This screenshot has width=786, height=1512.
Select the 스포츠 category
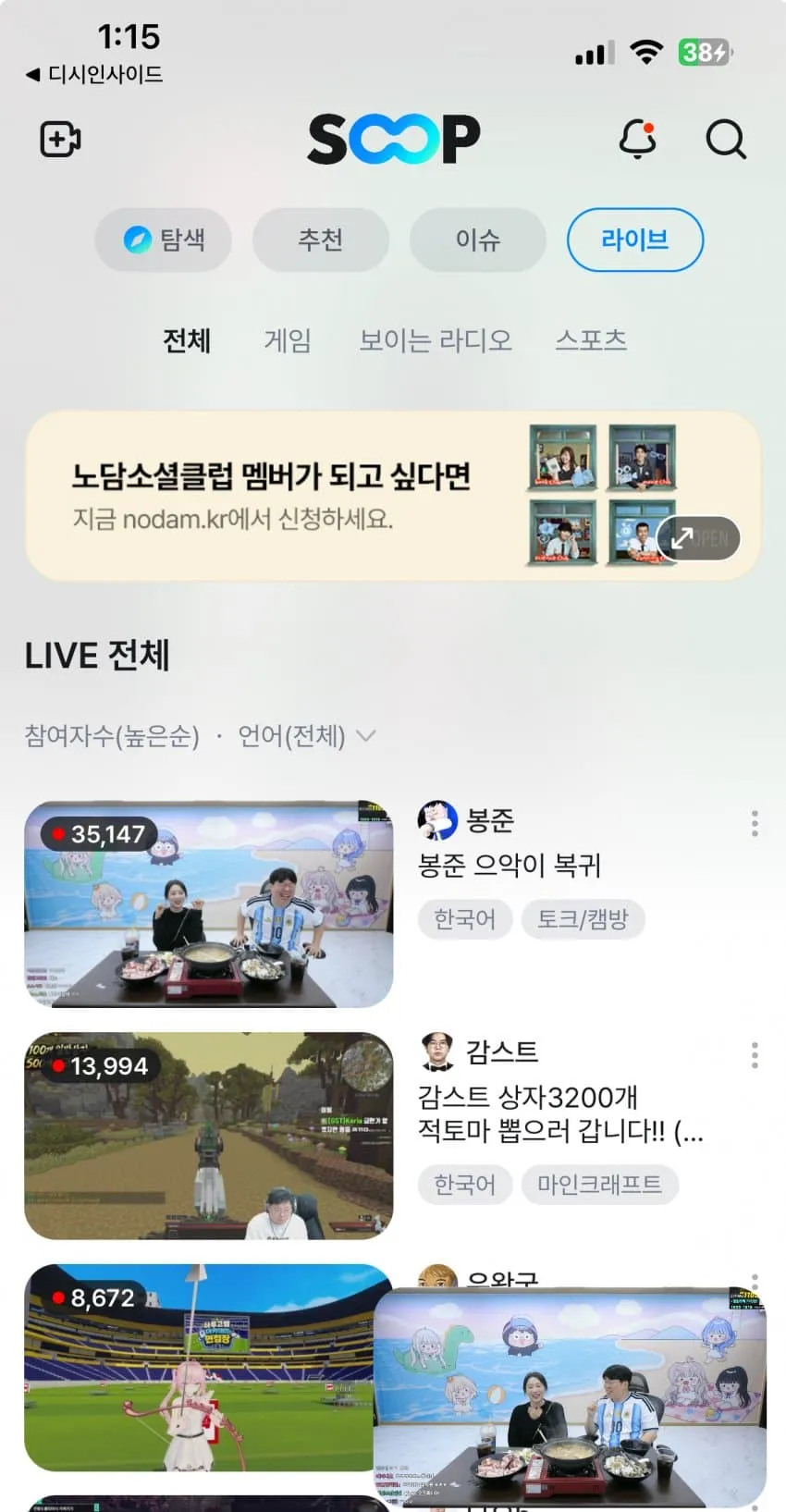click(x=591, y=340)
